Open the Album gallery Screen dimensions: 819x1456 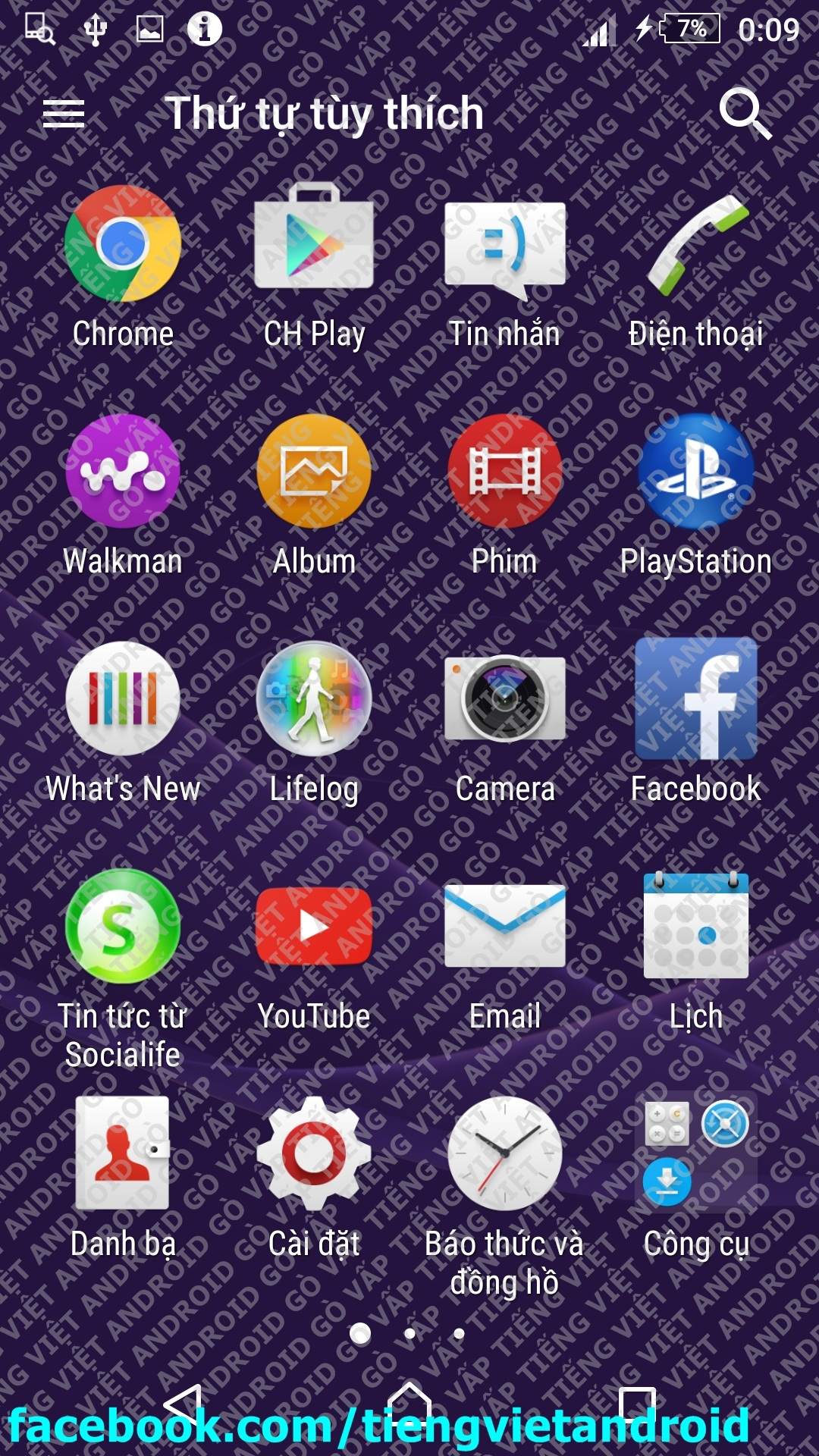pyautogui.click(x=314, y=472)
